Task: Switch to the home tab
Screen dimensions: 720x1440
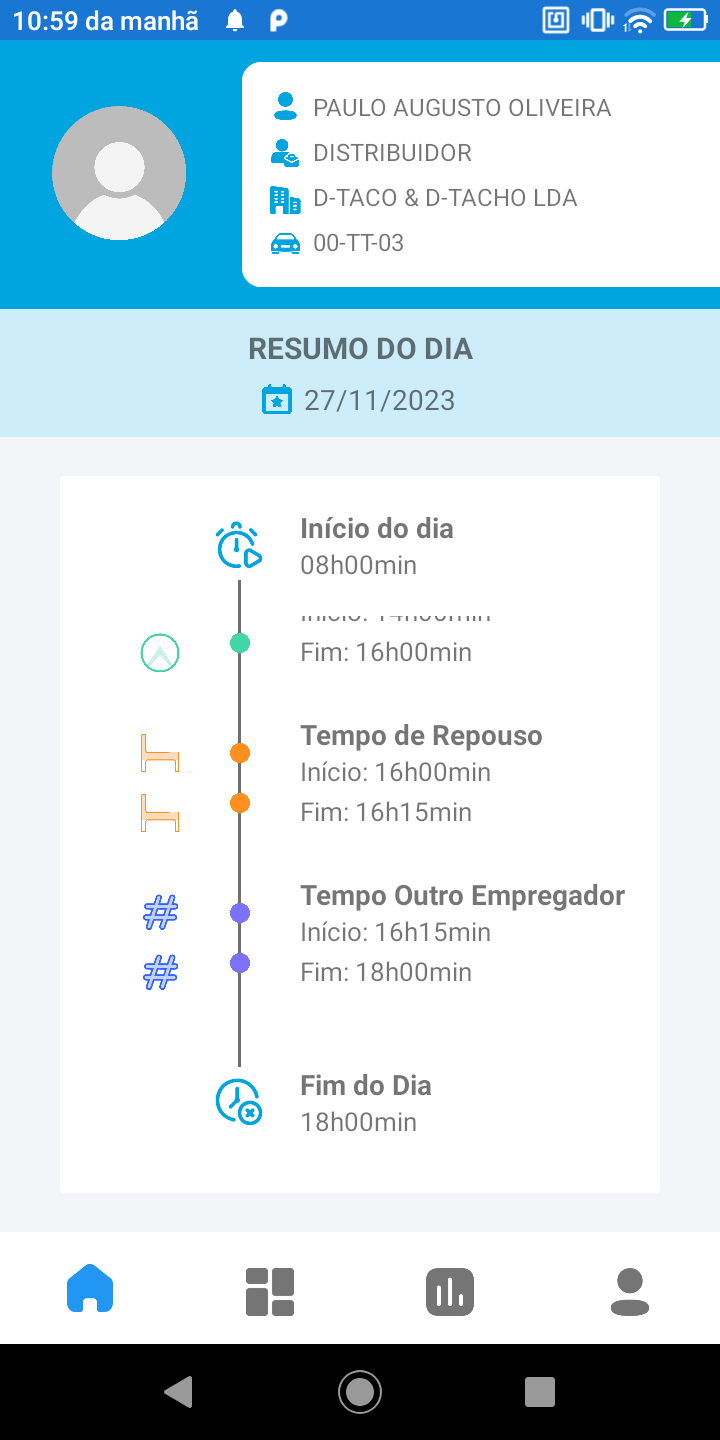Action: tap(90, 1289)
